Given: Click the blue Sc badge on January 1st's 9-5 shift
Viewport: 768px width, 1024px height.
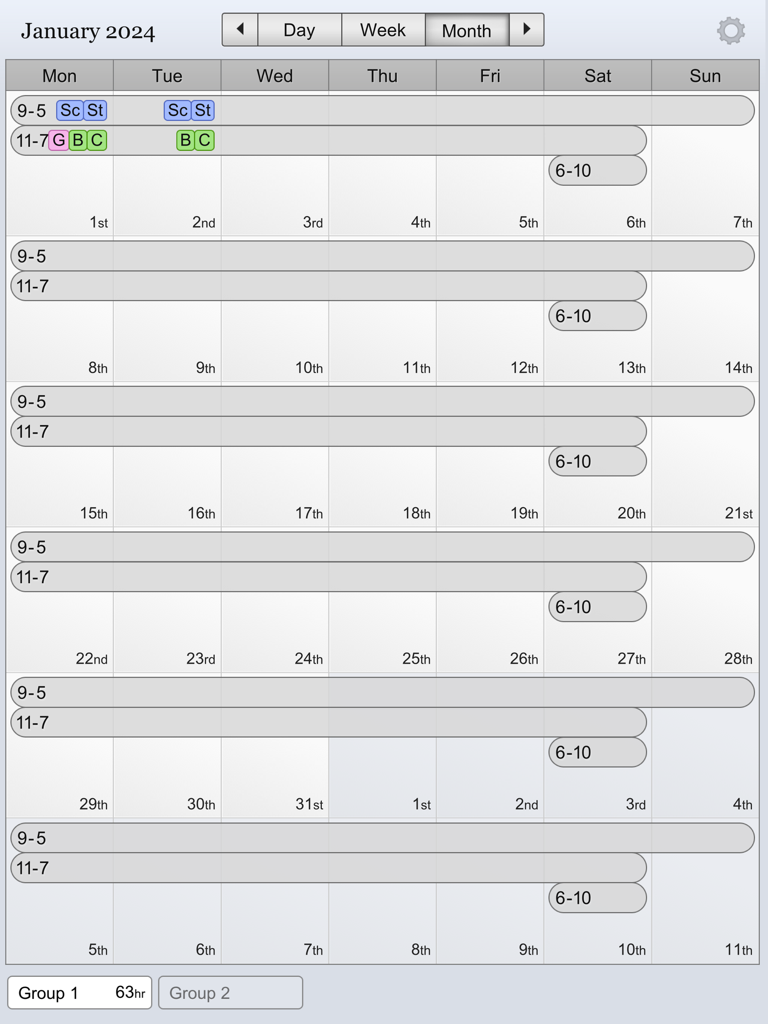Looking at the screenshot, I should point(70,110).
